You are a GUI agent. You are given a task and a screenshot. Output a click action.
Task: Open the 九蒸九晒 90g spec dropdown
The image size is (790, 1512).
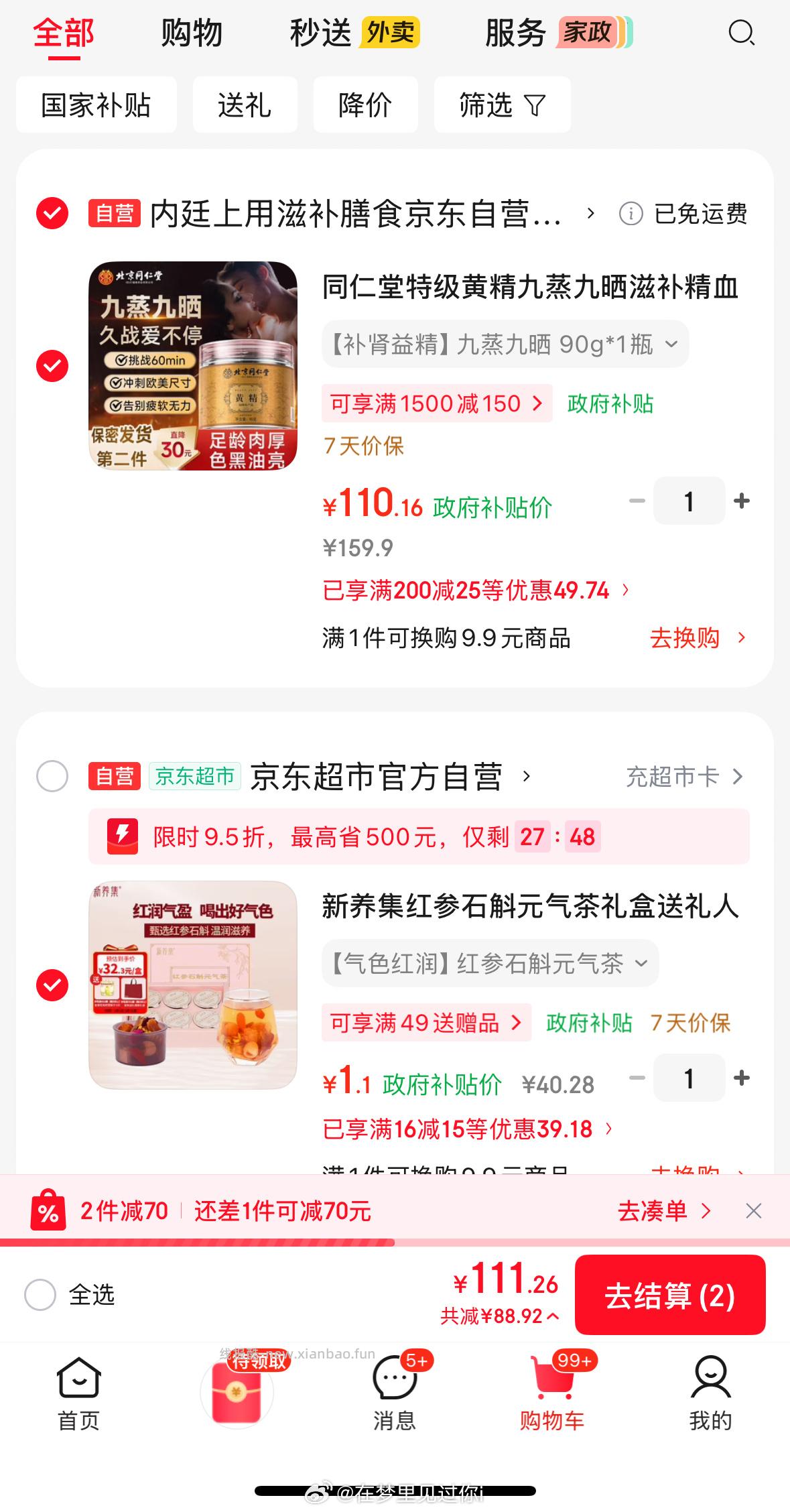point(671,344)
